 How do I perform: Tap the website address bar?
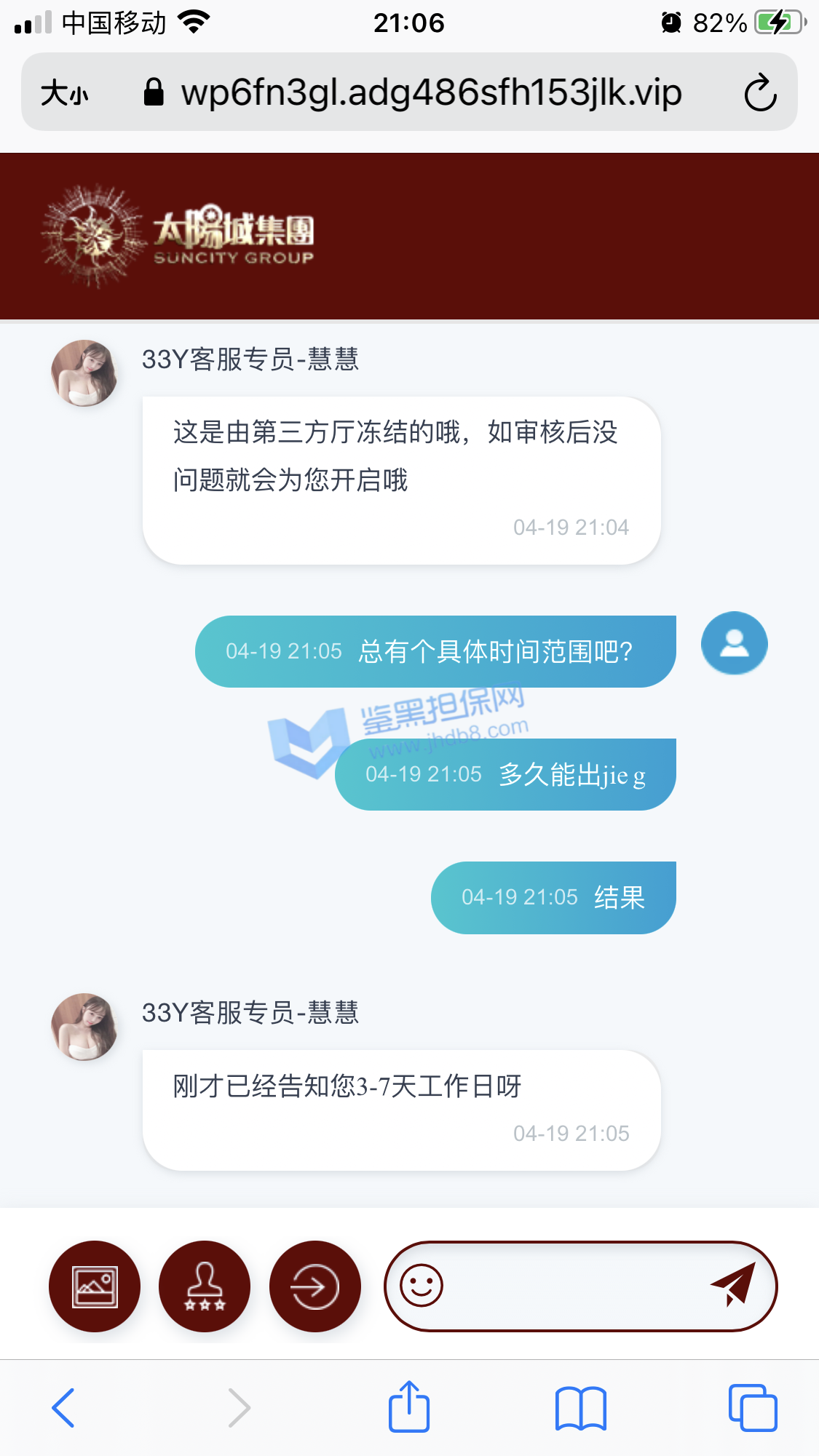431,92
